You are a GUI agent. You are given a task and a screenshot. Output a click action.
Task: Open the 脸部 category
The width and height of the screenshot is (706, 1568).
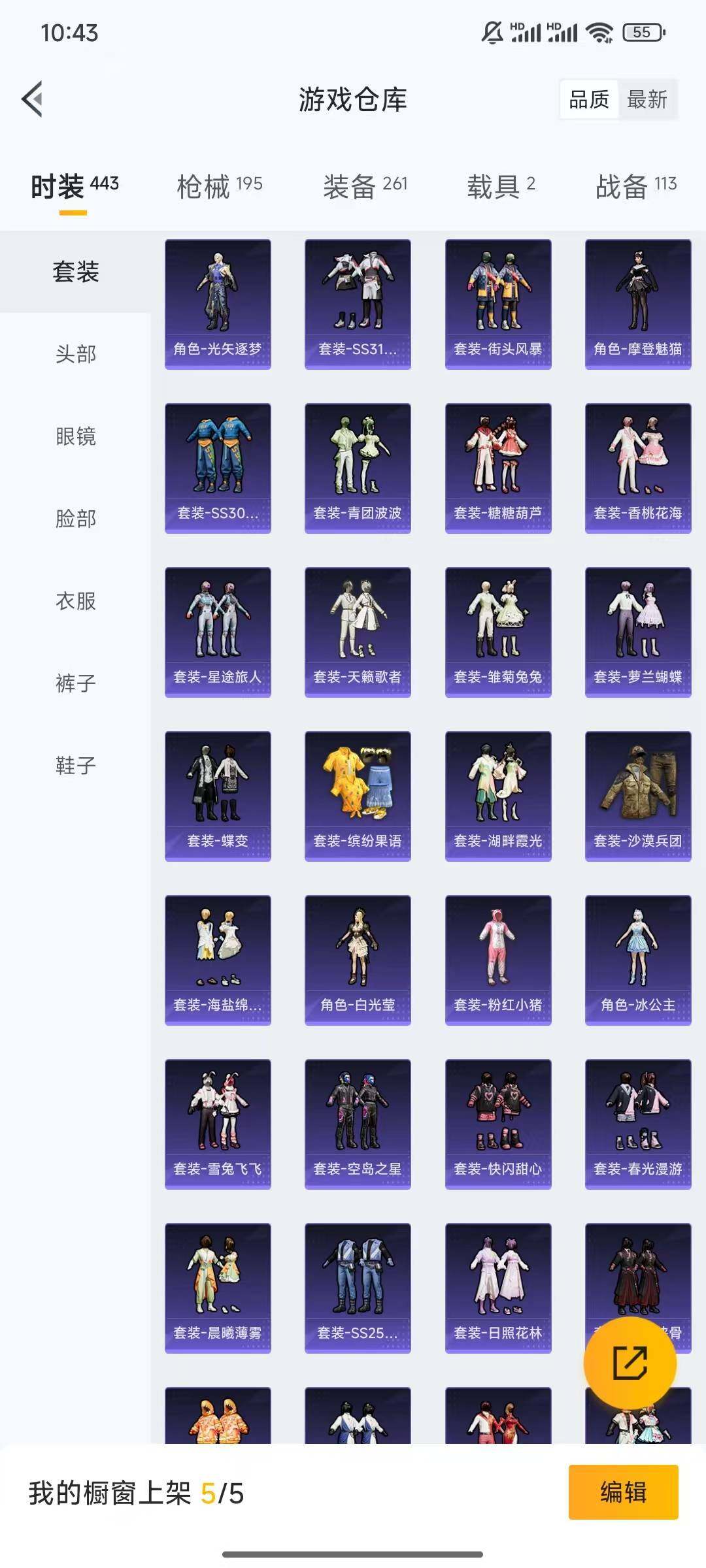point(76,518)
